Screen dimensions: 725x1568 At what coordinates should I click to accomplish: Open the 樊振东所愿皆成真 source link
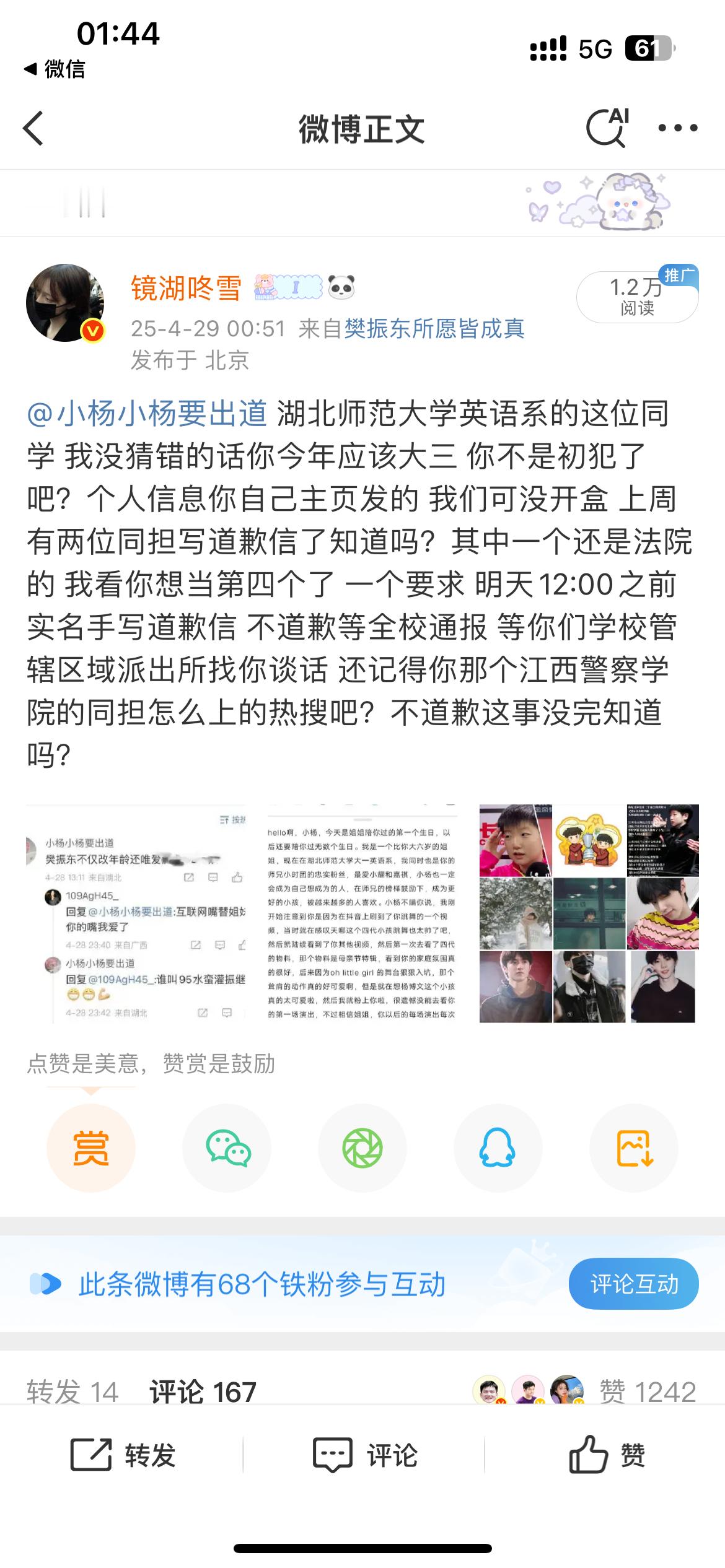click(434, 328)
